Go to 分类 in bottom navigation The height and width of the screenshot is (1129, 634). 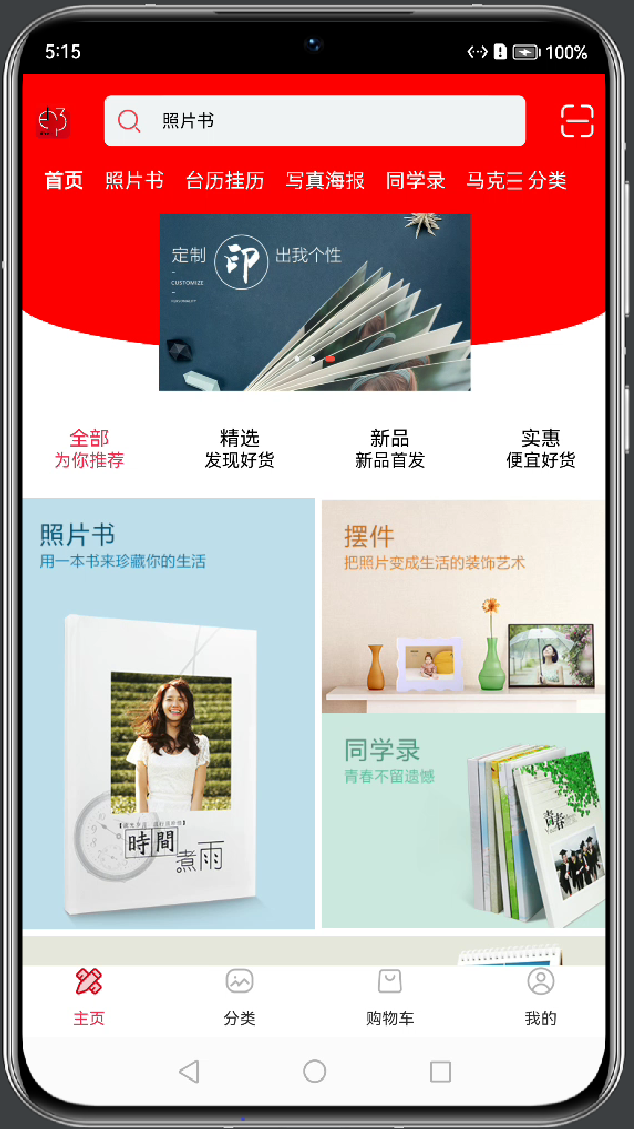(x=239, y=996)
